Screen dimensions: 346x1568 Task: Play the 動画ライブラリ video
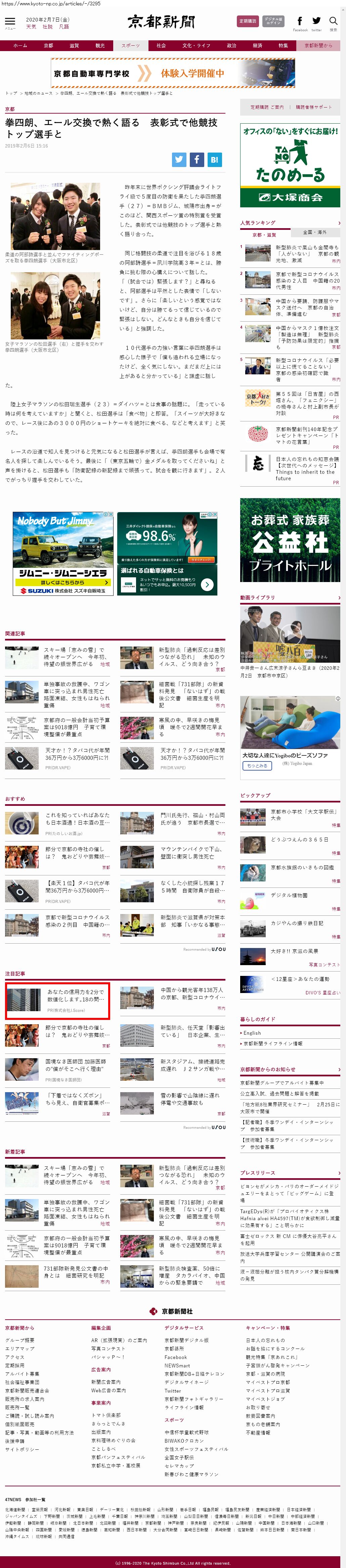[290, 632]
